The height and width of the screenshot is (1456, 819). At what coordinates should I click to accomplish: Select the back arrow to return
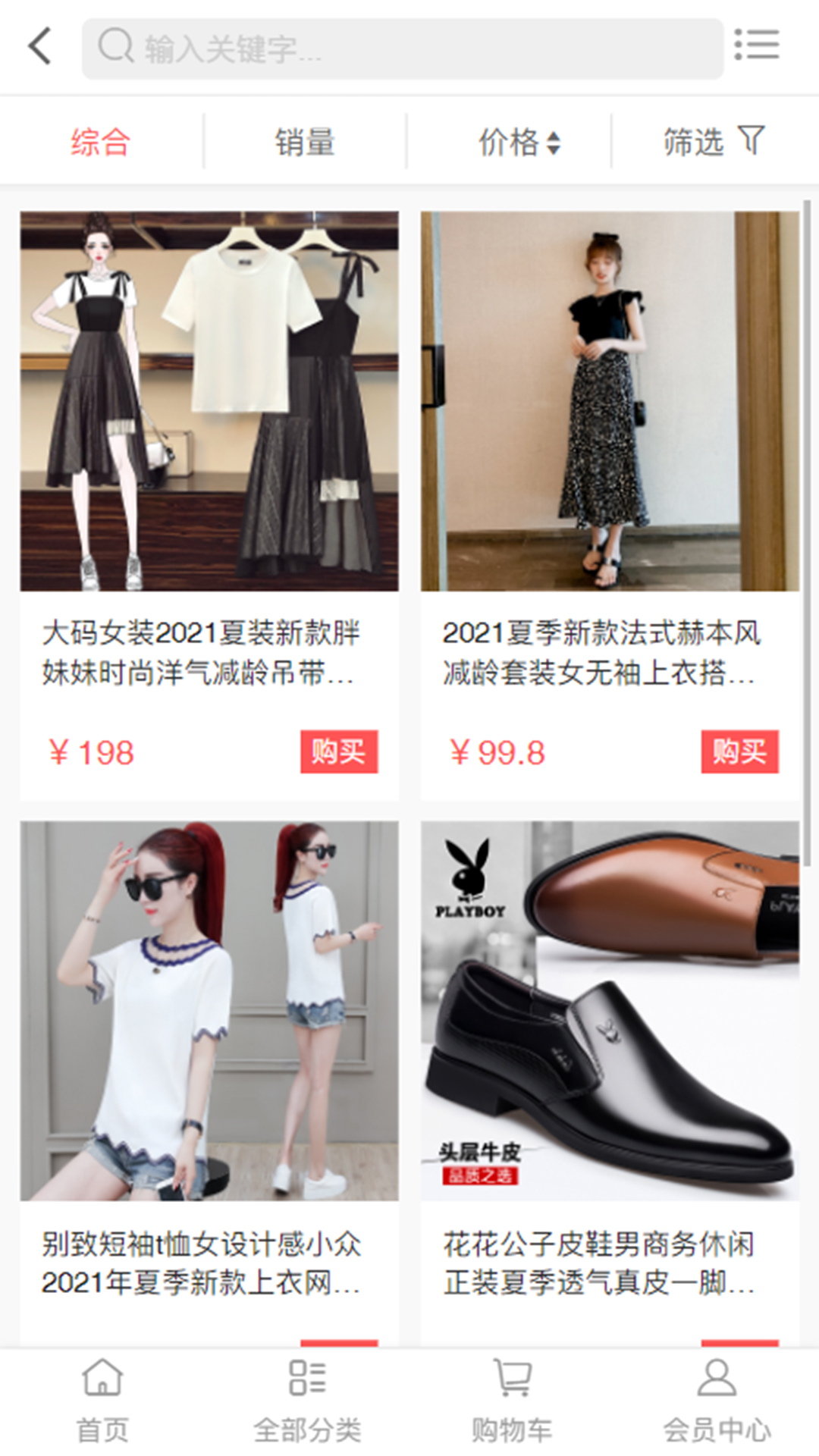click(x=36, y=45)
